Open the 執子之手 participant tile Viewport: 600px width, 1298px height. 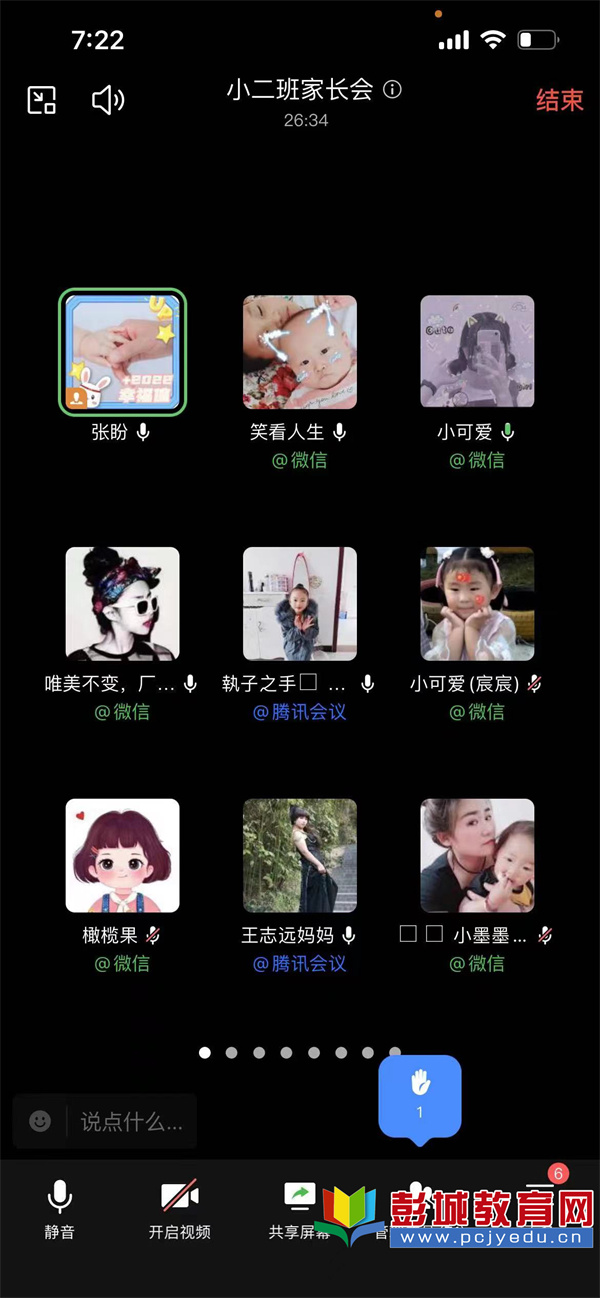pyautogui.click(x=300, y=603)
